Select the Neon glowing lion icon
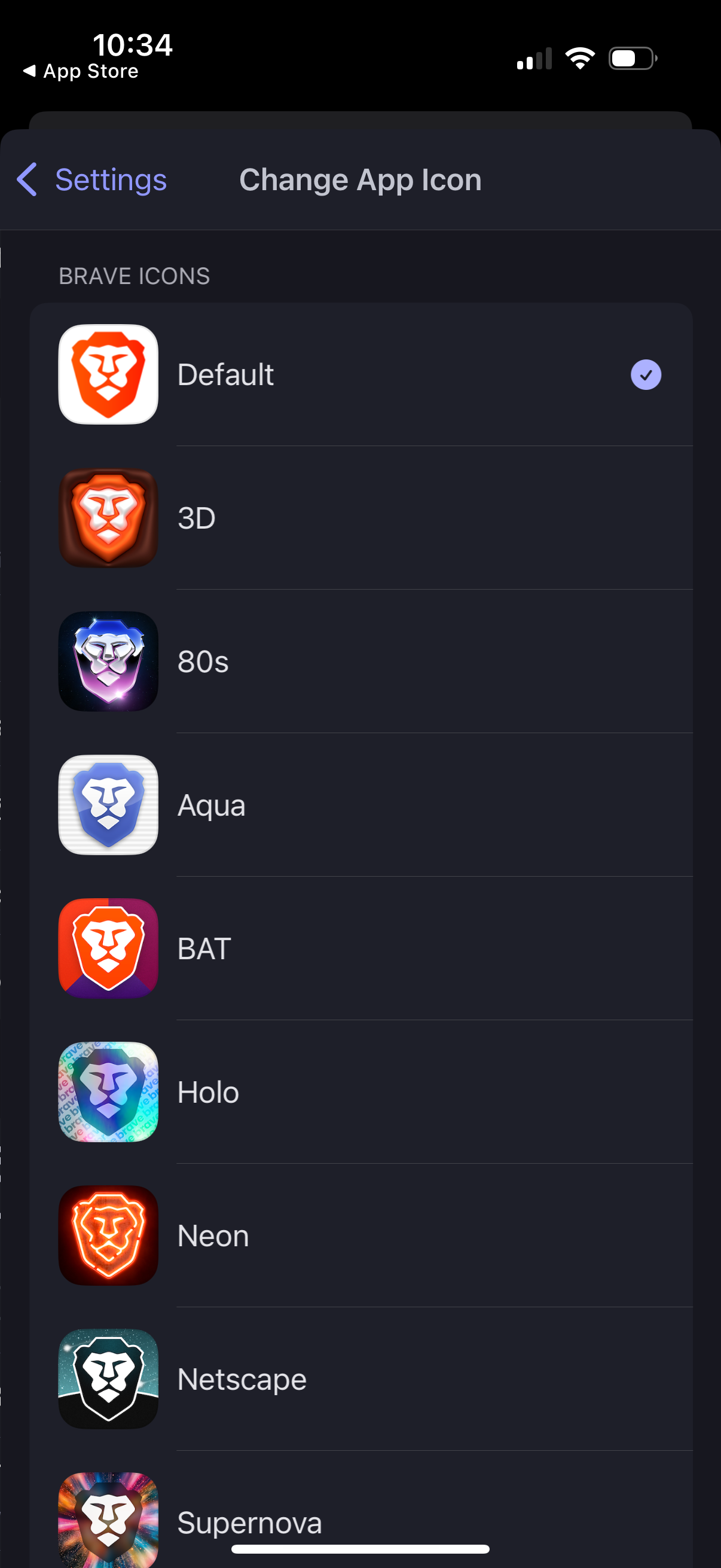 [x=108, y=1235]
